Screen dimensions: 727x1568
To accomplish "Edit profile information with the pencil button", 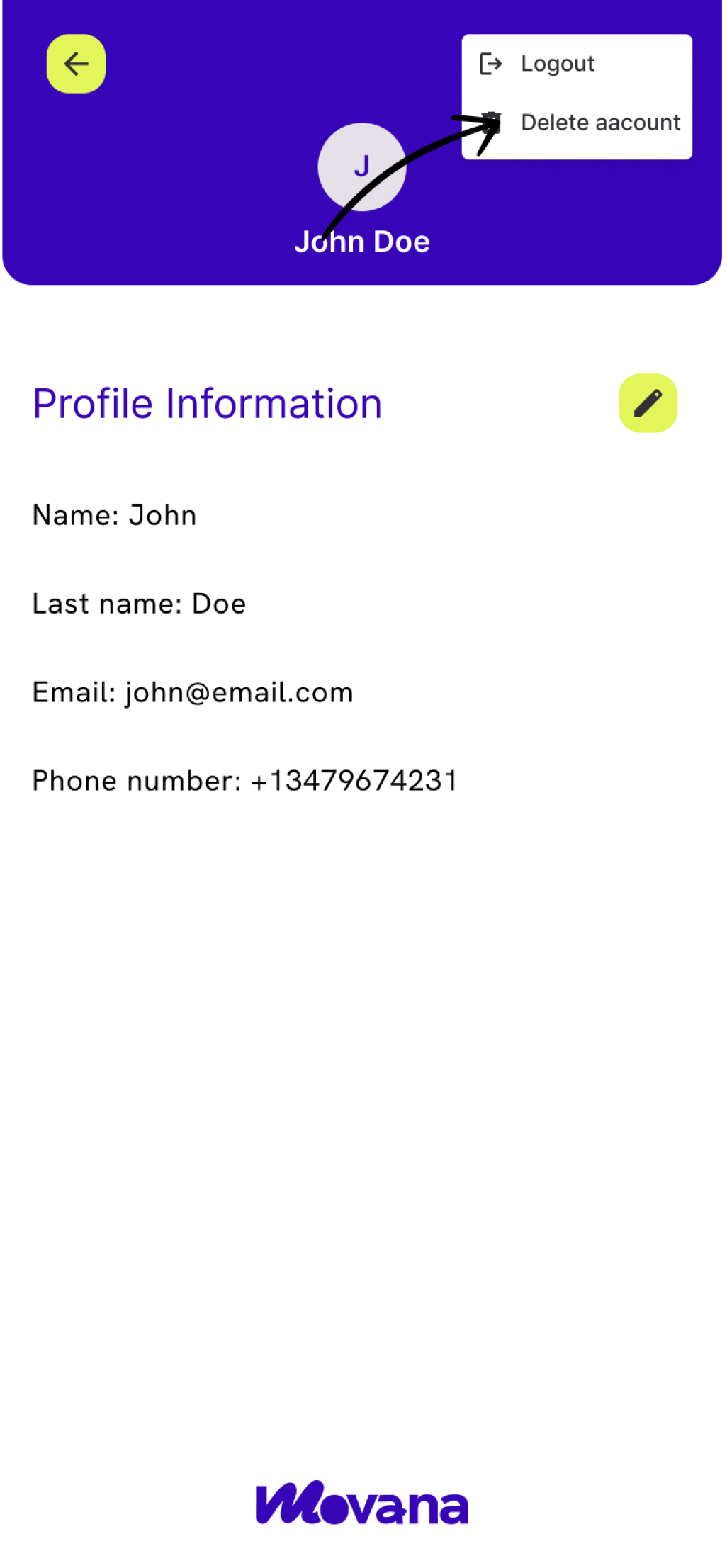I will point(648,403).
